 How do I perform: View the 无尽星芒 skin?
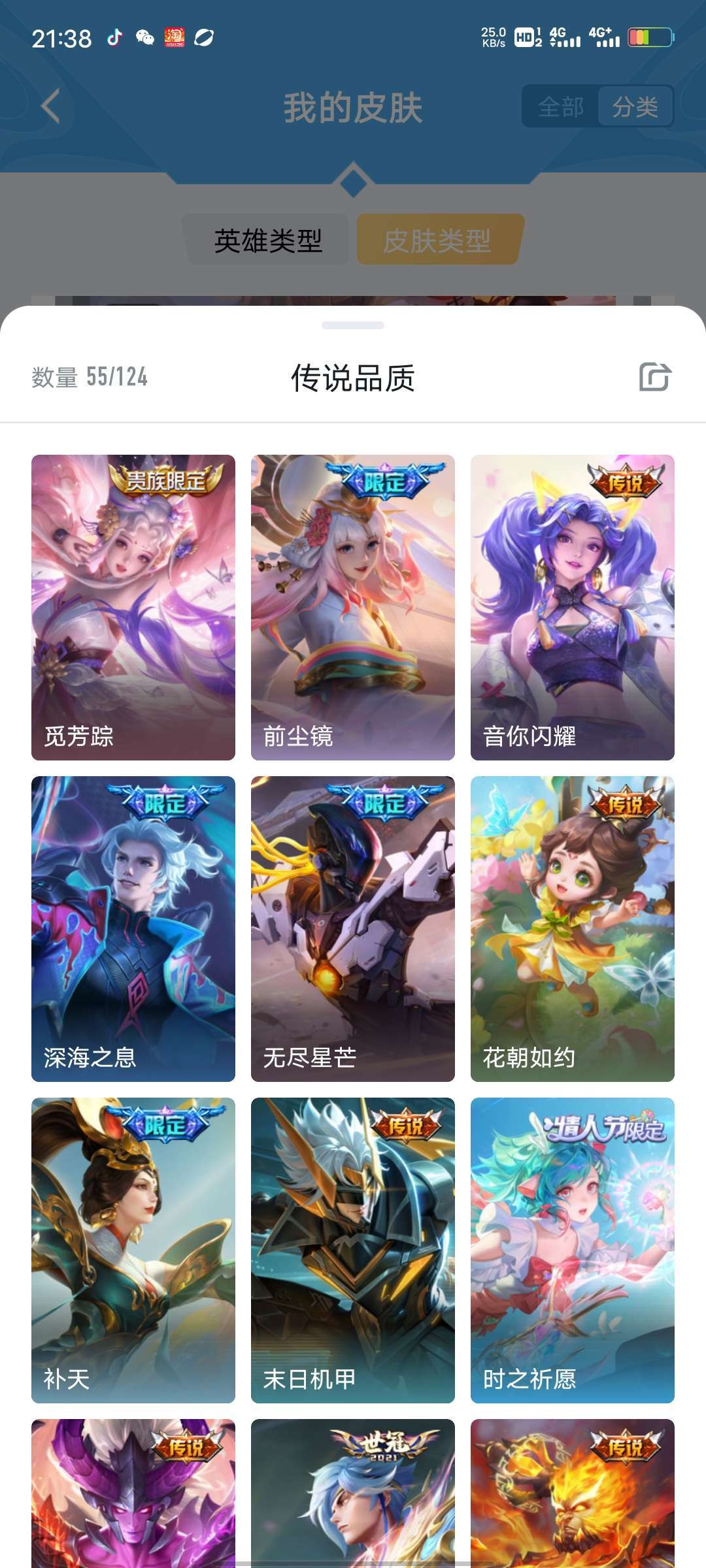click(x=353, y=929)
